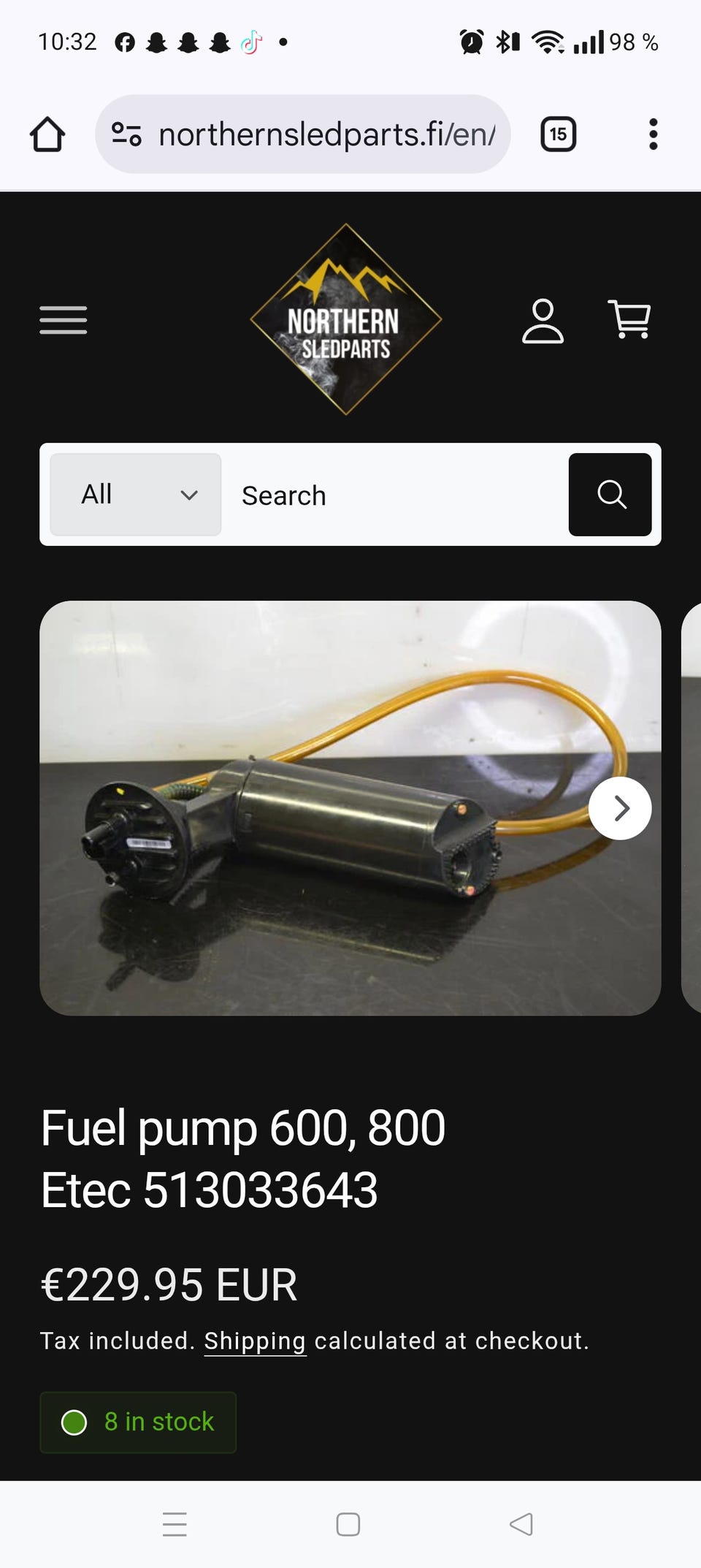Submit search with magnifier button

point(610,495)
